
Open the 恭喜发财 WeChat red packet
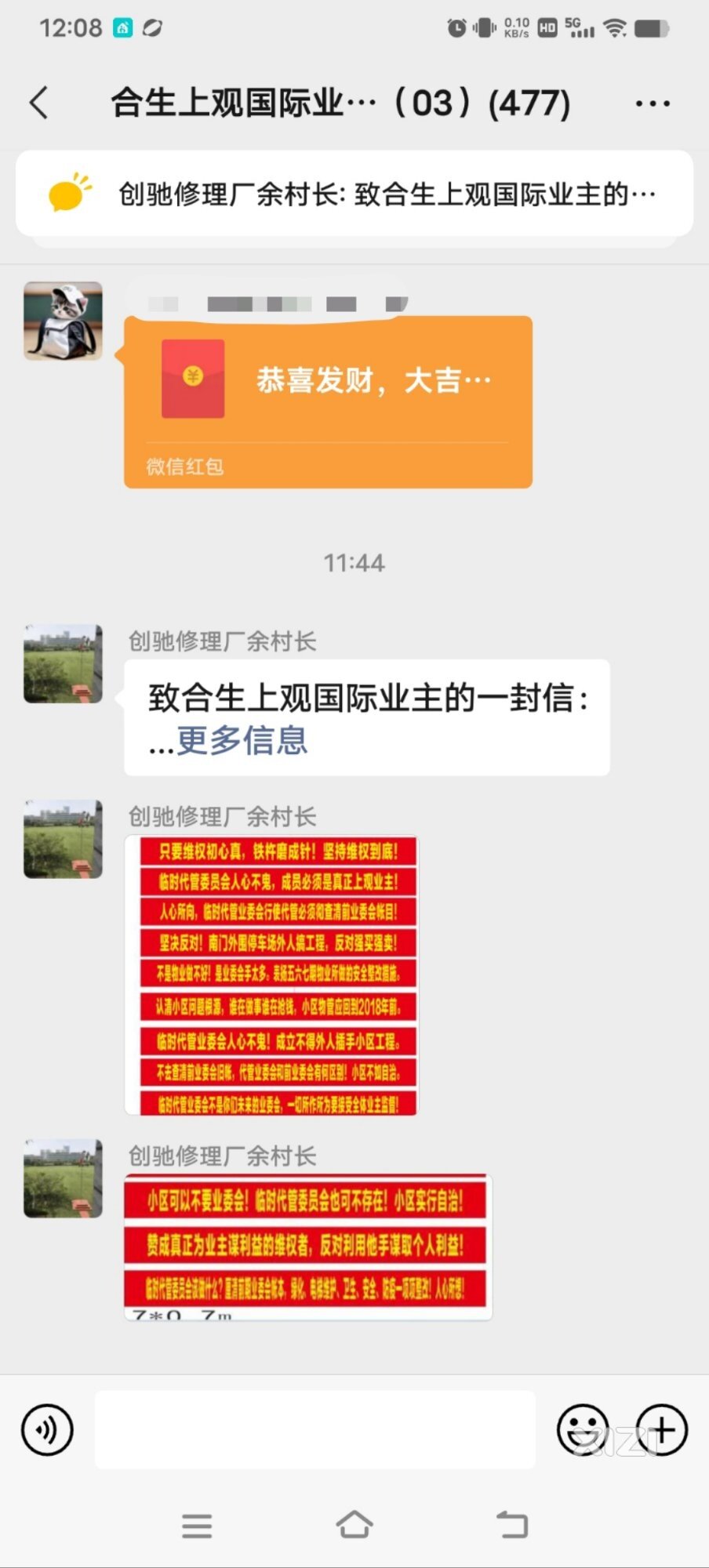point(328,401)
